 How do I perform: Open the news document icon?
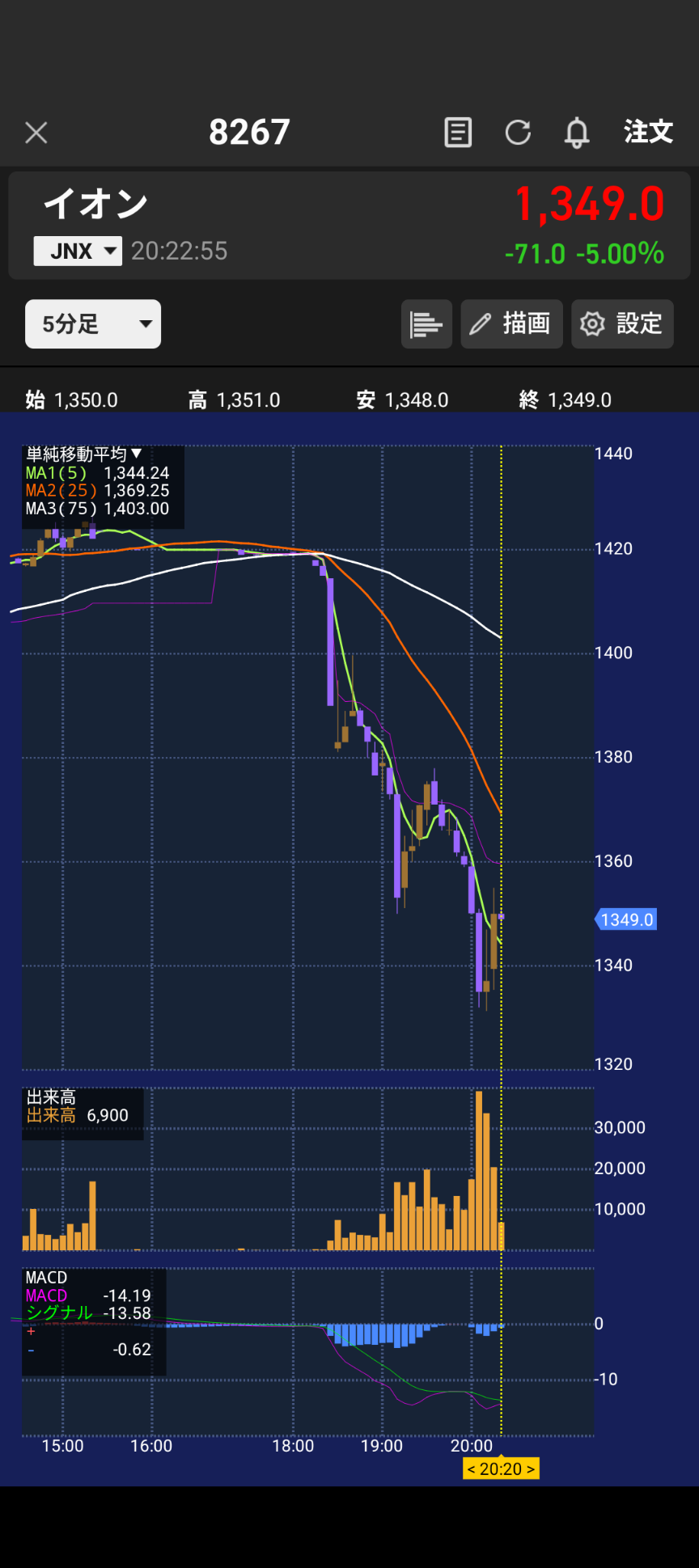click(458, 133)
